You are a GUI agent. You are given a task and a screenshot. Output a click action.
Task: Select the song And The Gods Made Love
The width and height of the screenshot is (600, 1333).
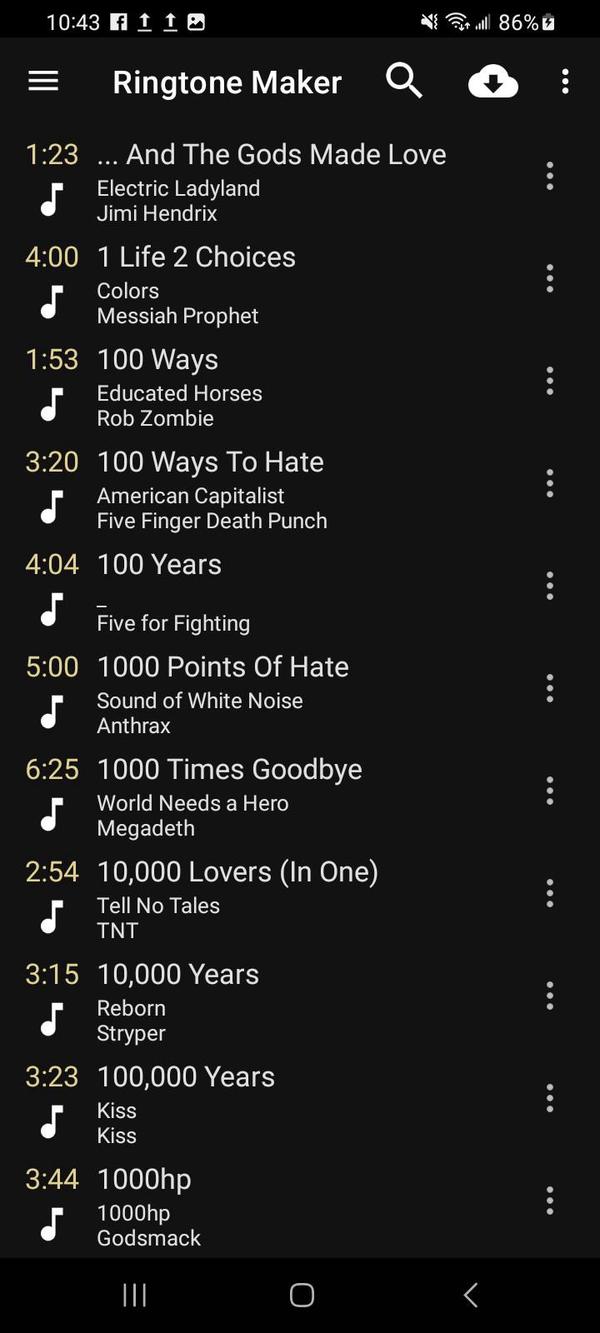click(x=271, y=155)
